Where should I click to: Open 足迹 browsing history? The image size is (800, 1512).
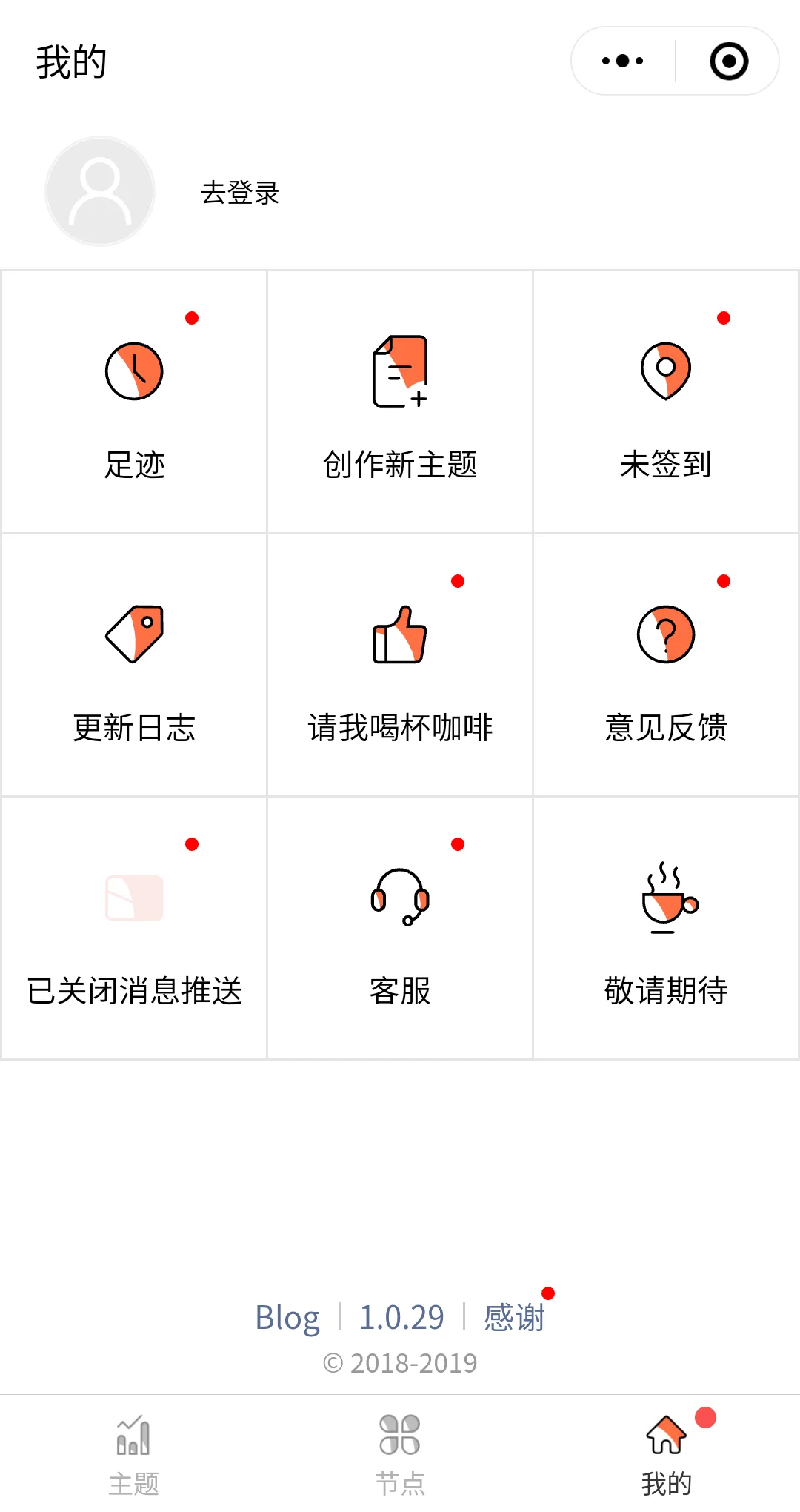134,402
